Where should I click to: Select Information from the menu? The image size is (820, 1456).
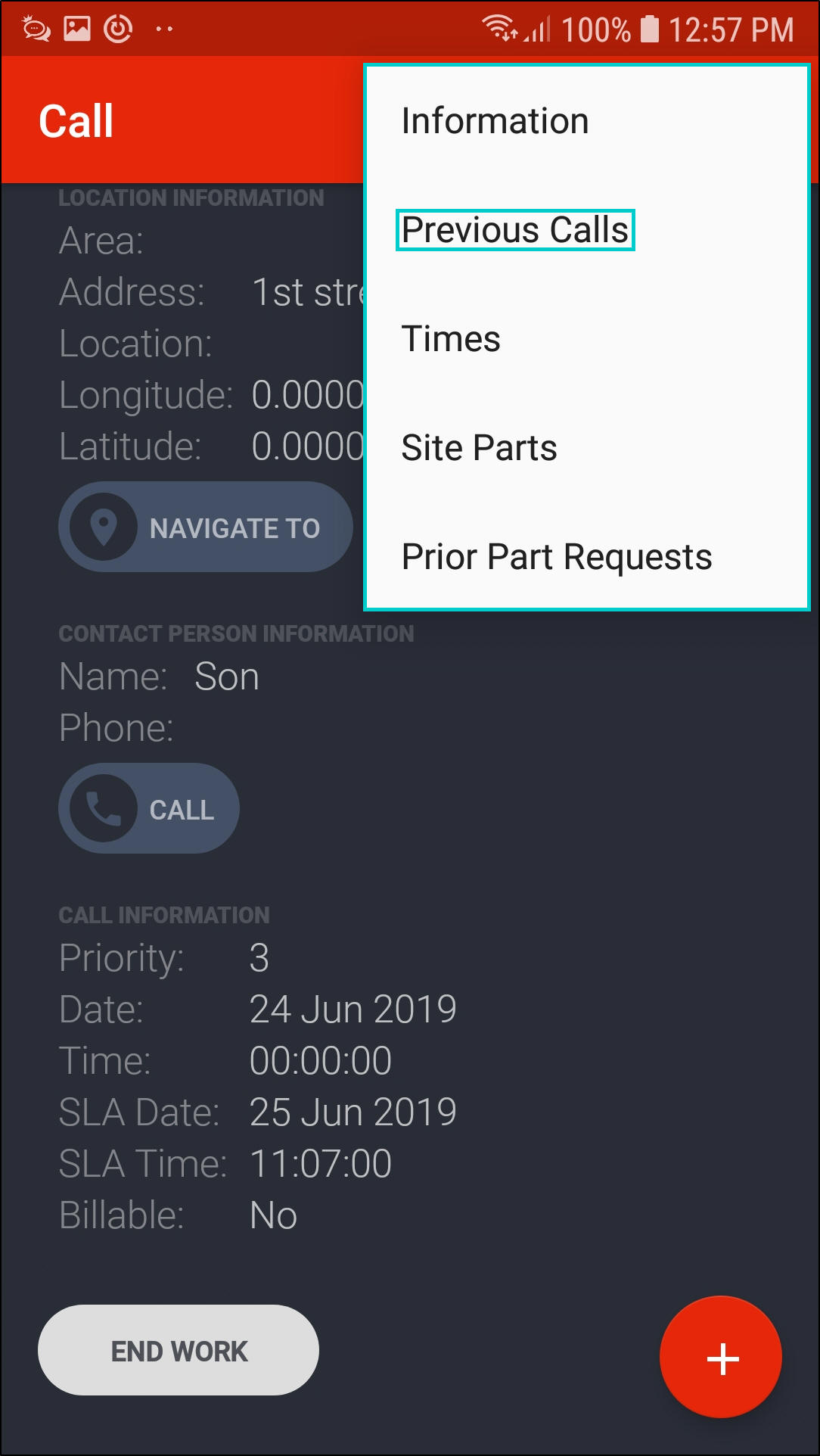point(495,121)
